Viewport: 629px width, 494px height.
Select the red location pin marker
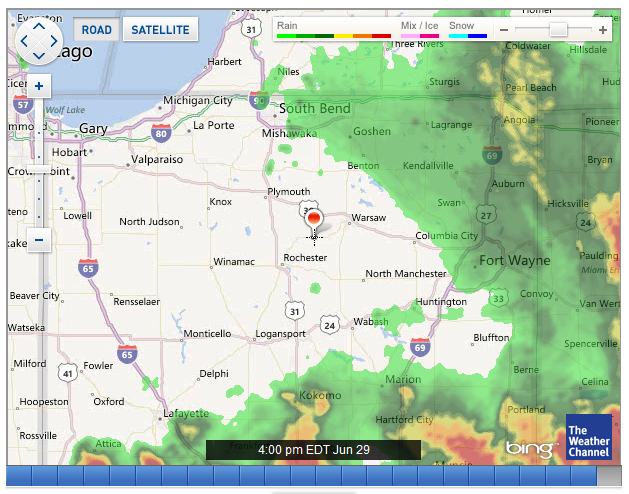[313, 218]
